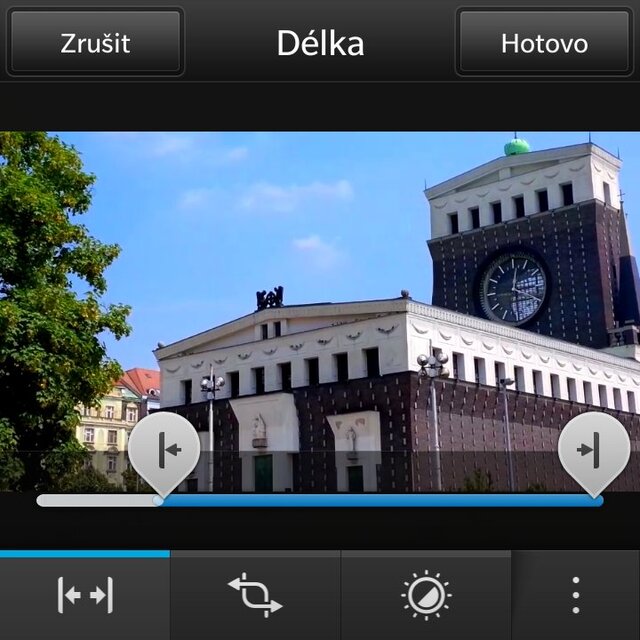
Task: Select the trim start handle
Action: click(164, 450)
